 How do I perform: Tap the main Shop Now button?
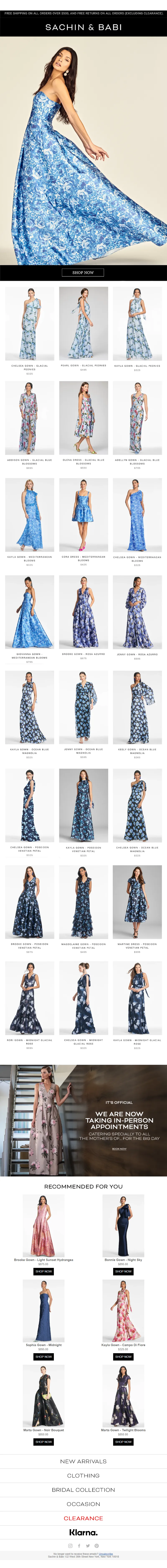pos(83,272)
